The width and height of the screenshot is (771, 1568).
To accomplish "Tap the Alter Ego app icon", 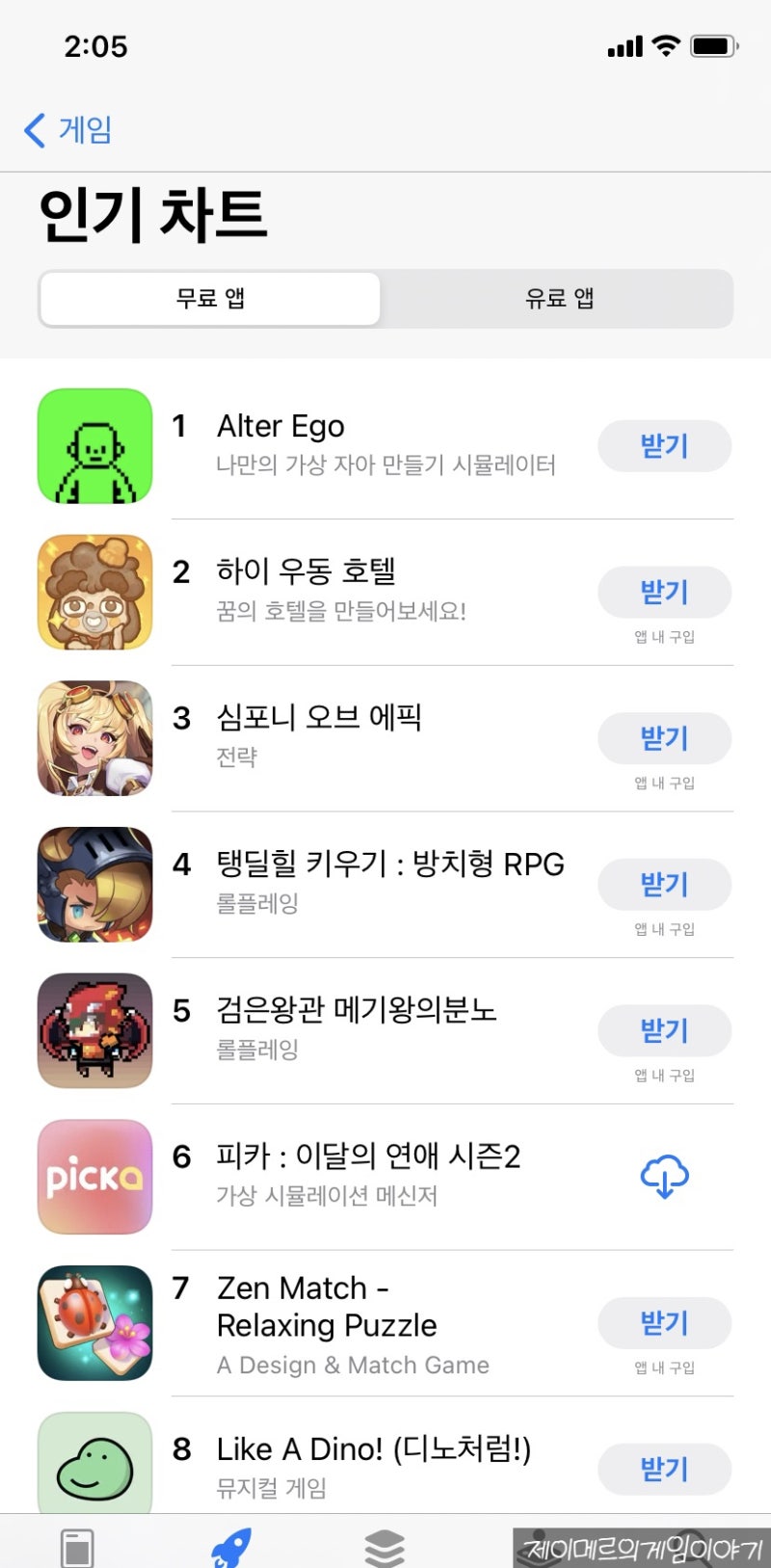I will tap(93, 445).
